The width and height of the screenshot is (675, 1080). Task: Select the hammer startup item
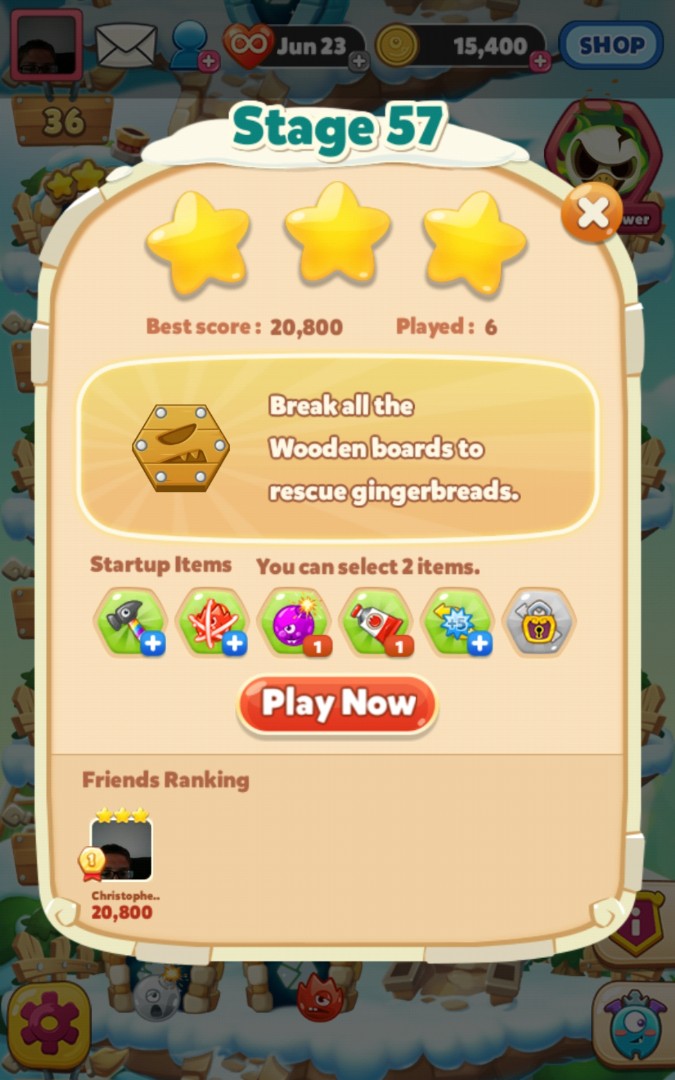129,621
